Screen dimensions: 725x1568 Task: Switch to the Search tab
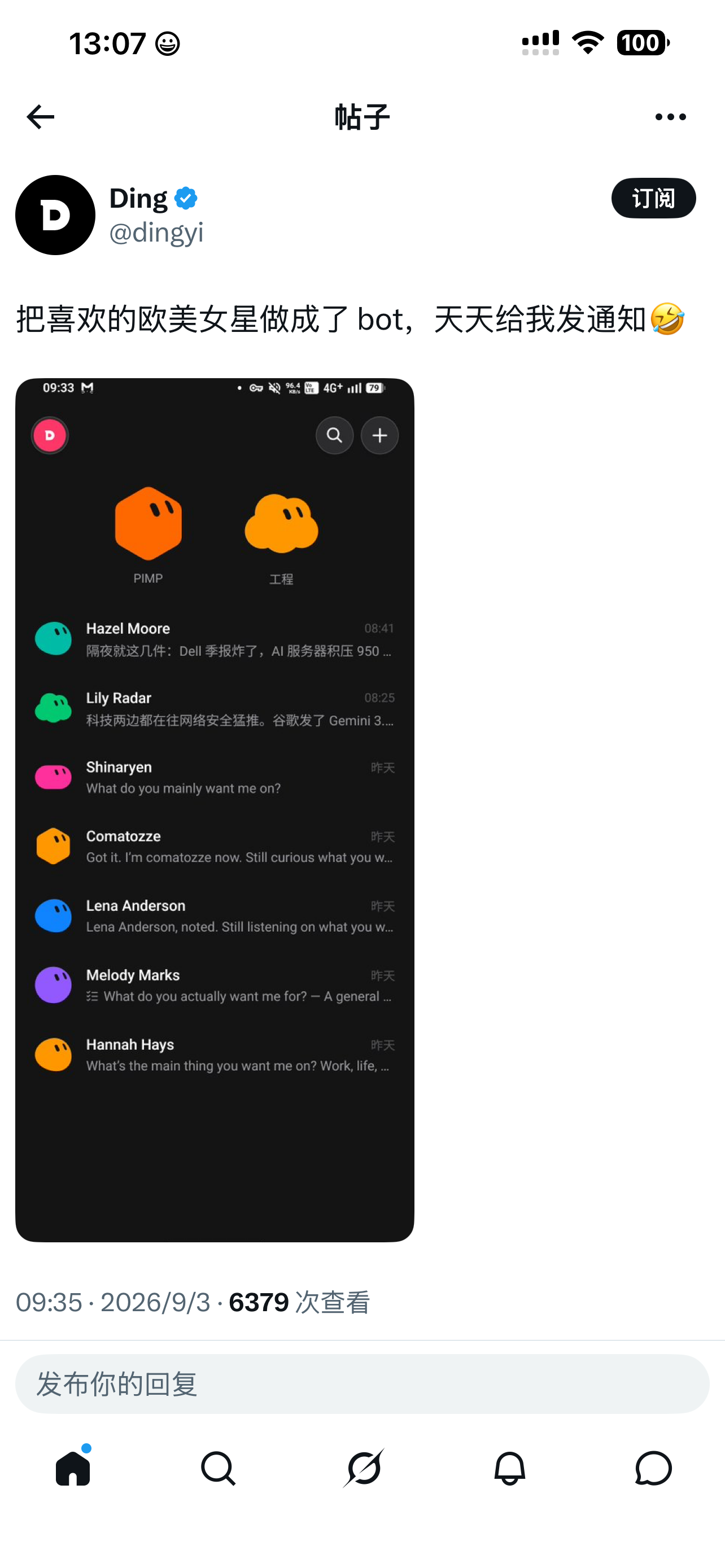[218, 1468]
